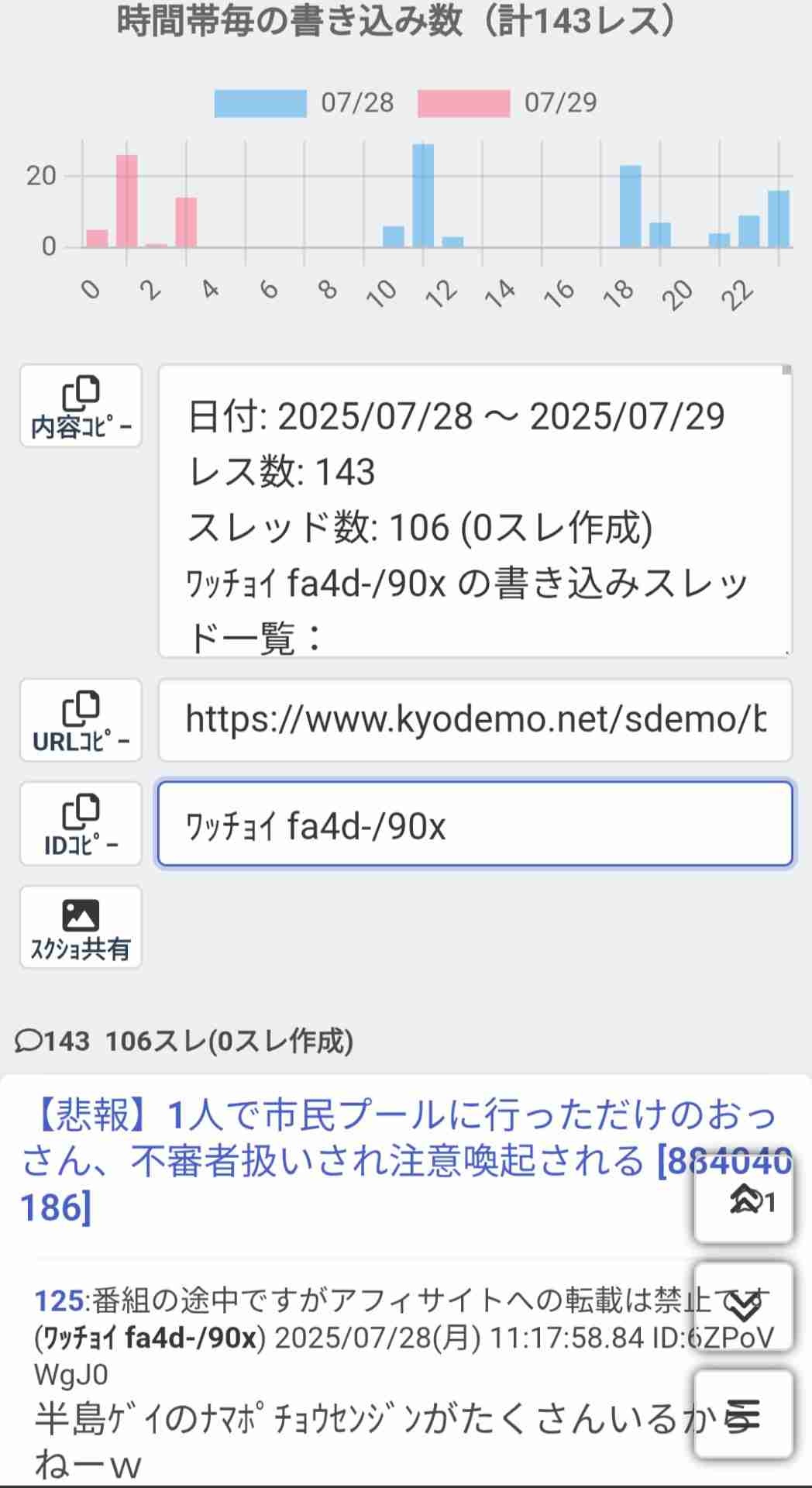Toggle the 07/29 legend series
812x1488 pixels.
[507, 102]
